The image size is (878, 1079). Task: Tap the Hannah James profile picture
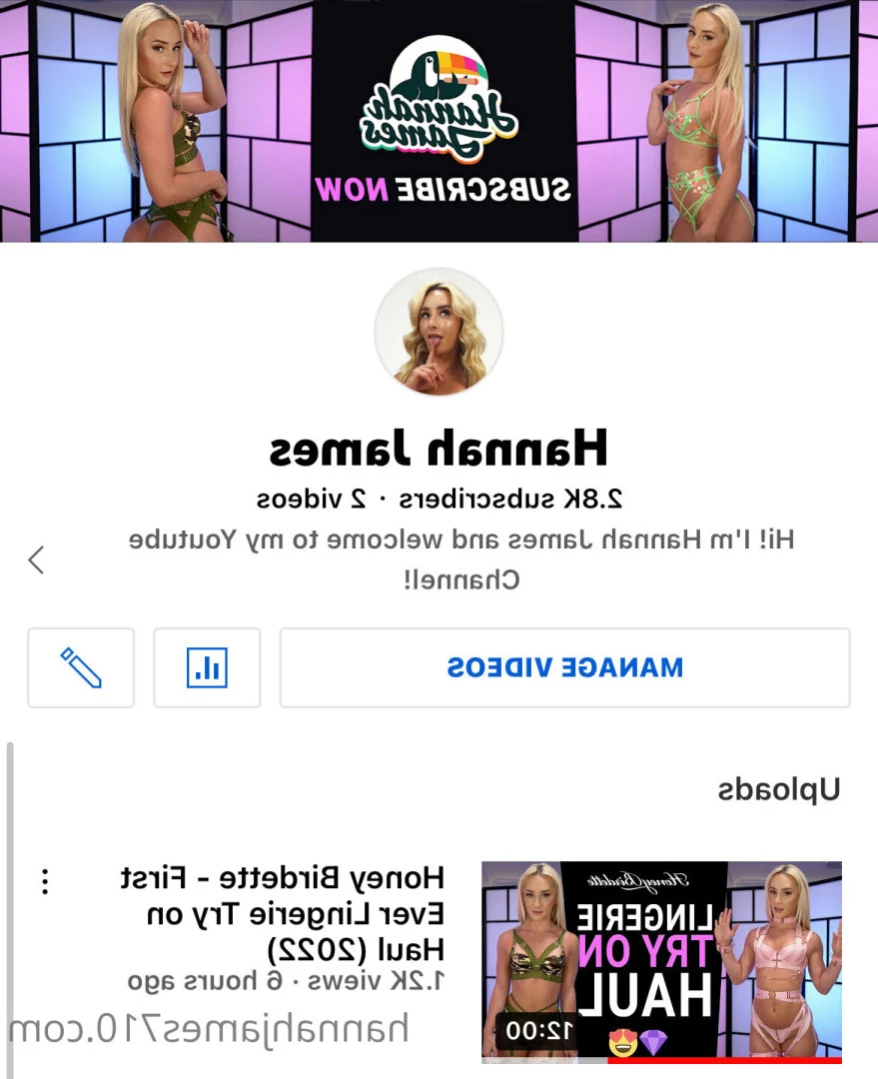tap(438, 333)
